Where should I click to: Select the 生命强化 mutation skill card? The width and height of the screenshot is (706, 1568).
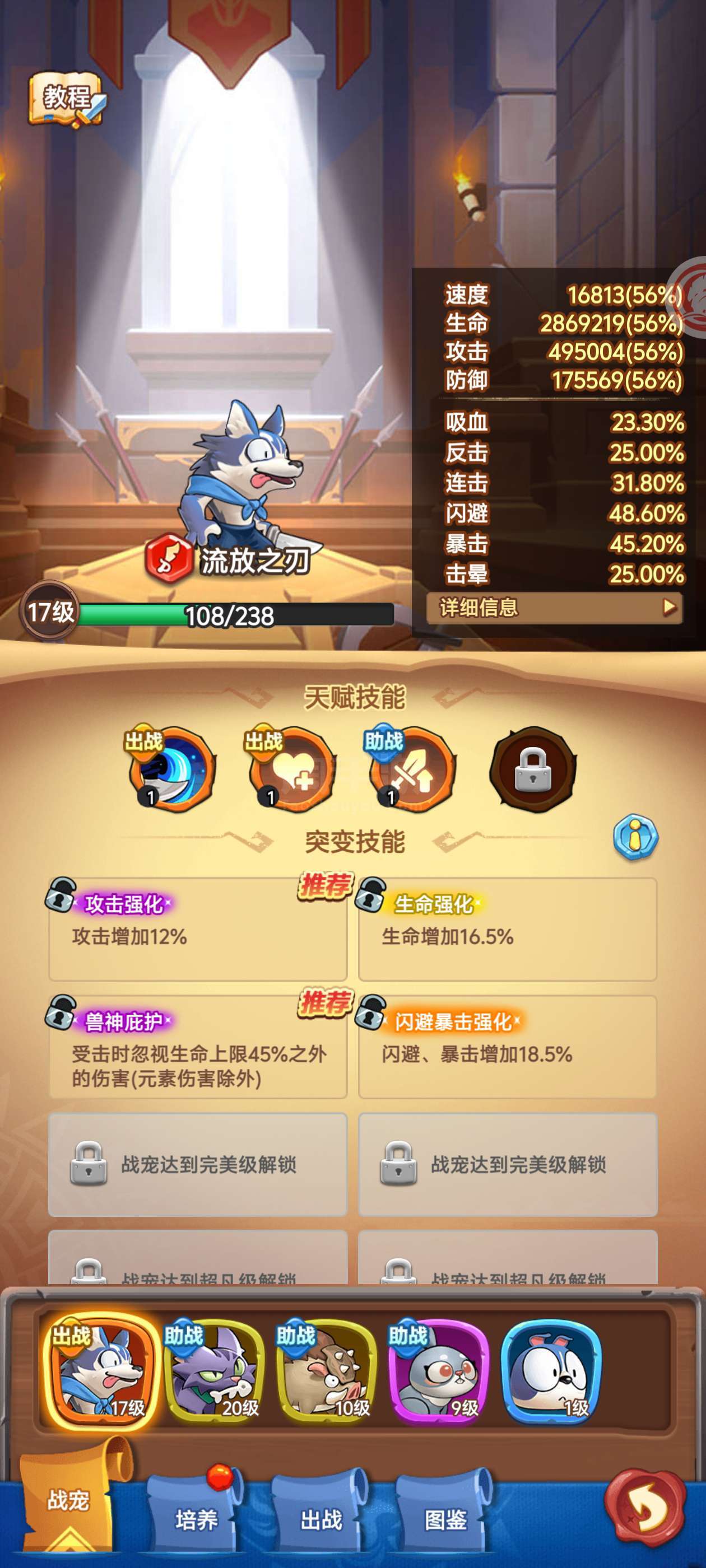tap(507, 929)
